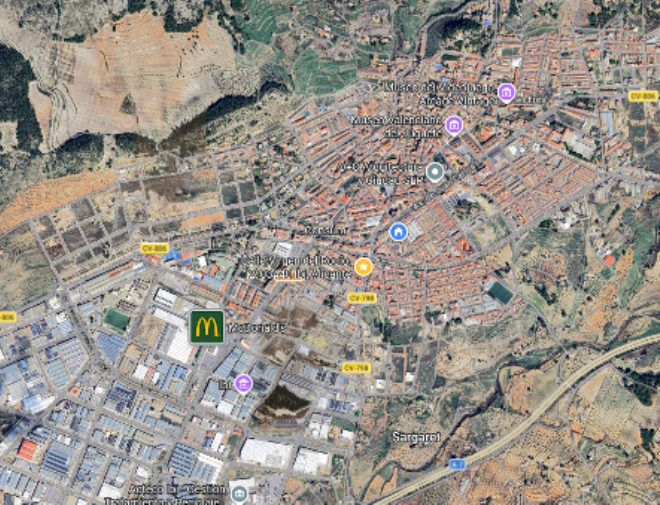Screen dimensions: 660x505
Task: Select the yellow starred saved place
Action: [363, 266]
